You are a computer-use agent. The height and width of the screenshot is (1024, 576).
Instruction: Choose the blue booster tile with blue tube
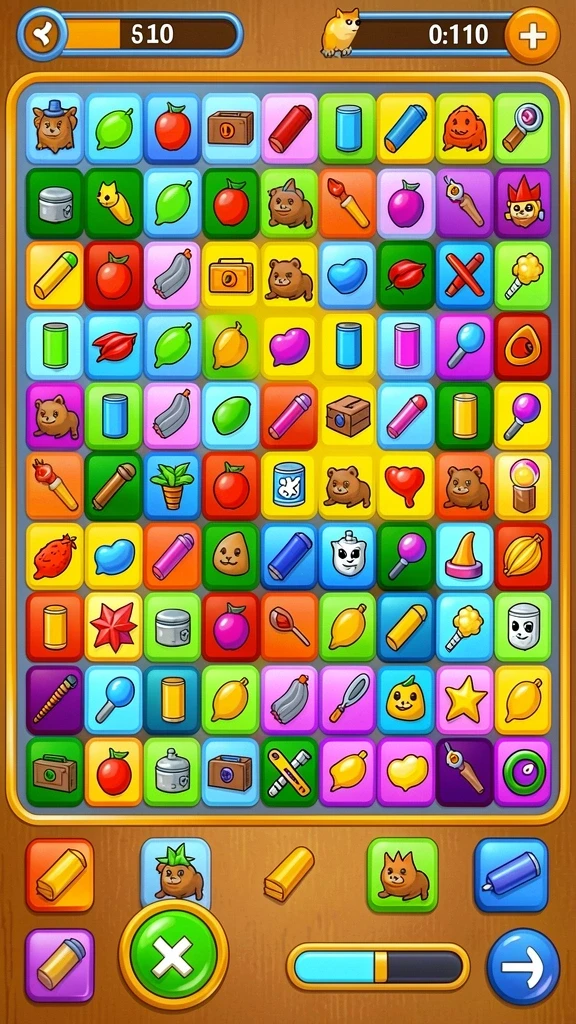[511, 874]
